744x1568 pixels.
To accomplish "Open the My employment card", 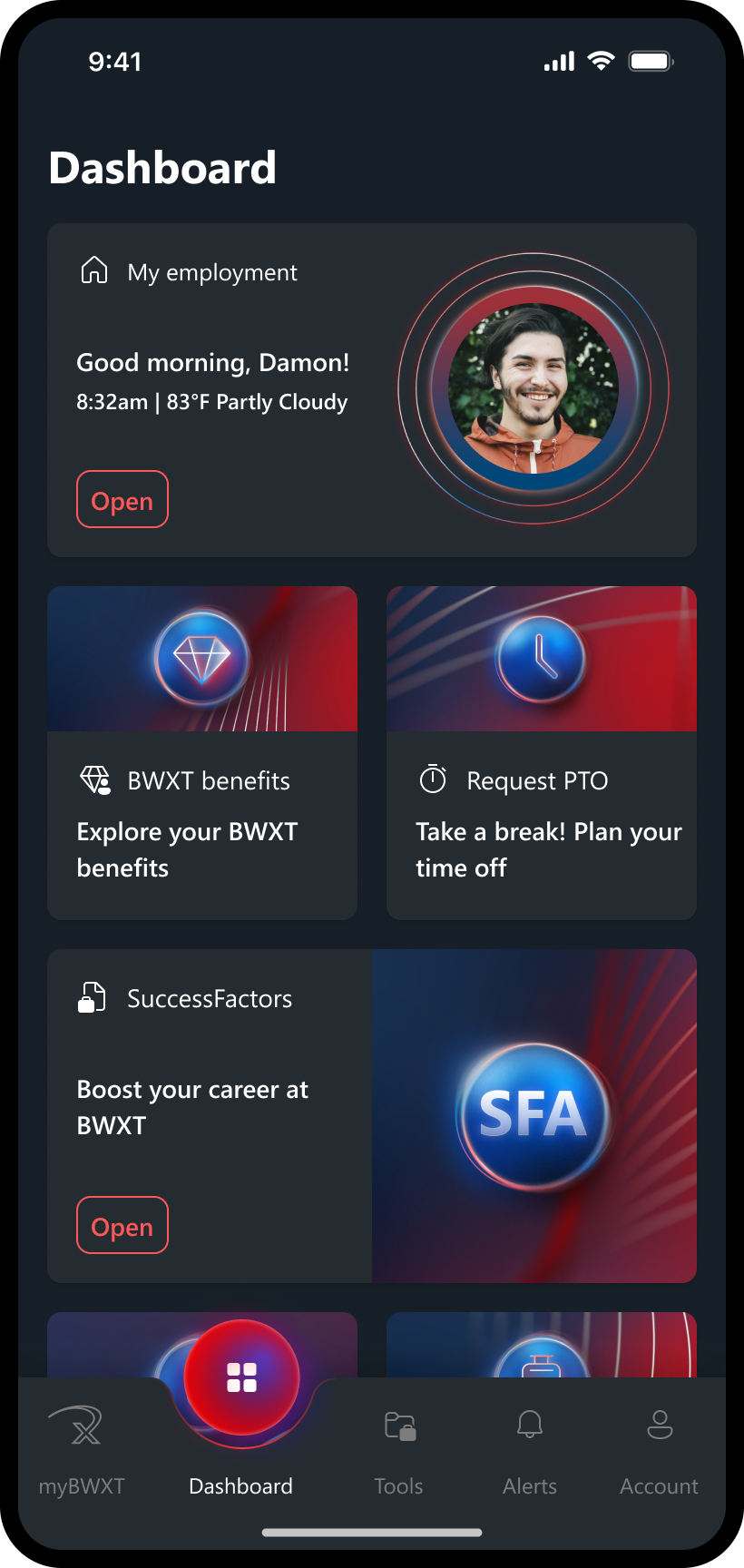I will click(x=122, y=500).
